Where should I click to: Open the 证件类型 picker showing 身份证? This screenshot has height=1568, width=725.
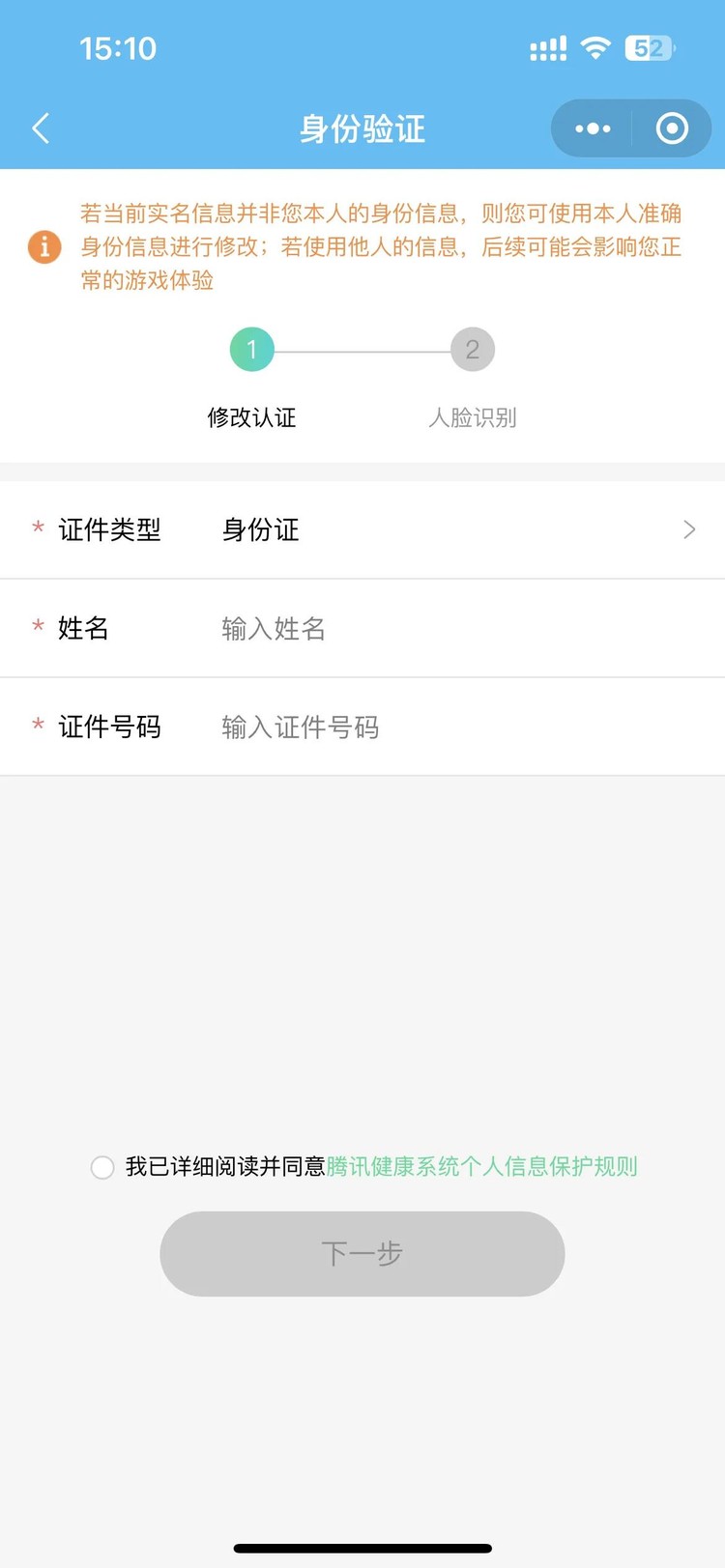tap(454, 529)
